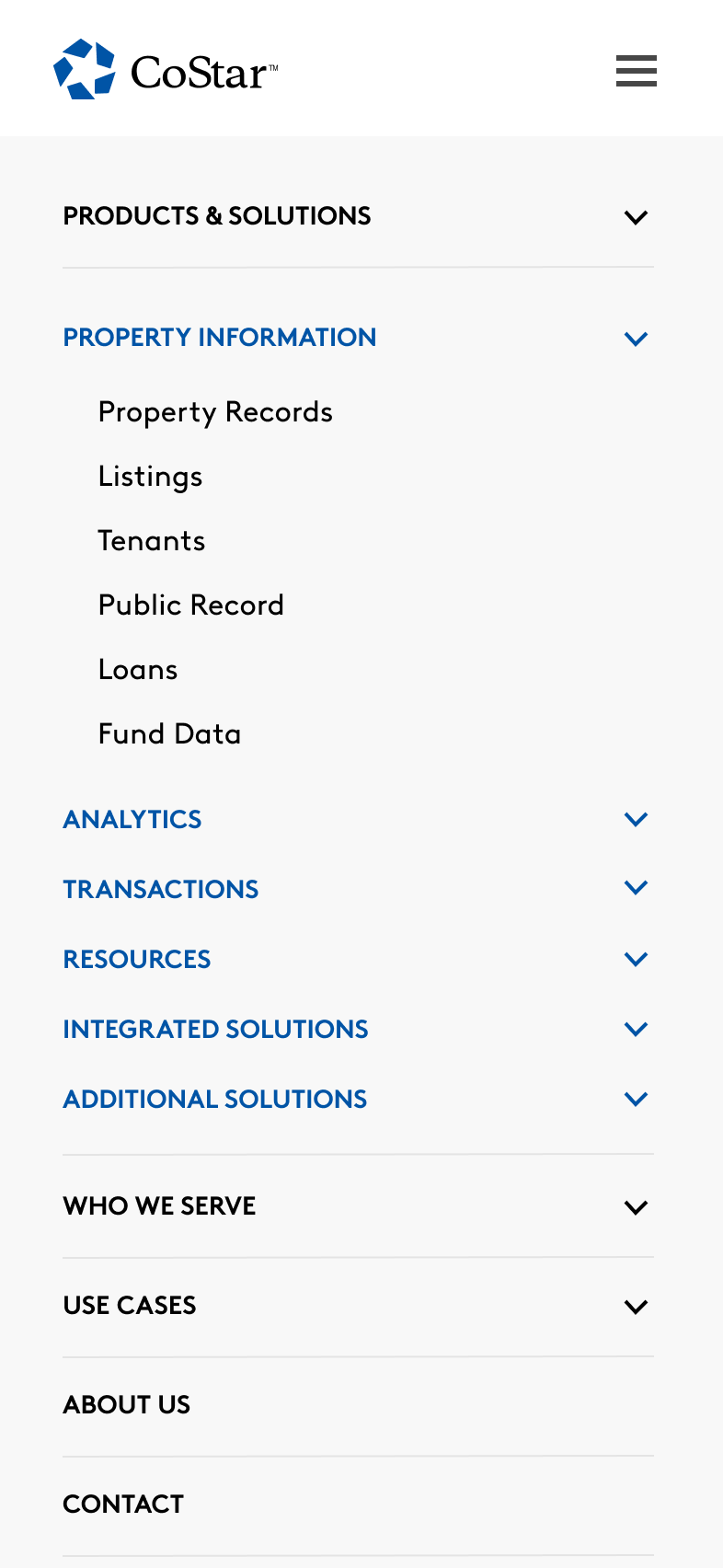Select the Tenants menu item
Image resolution: width=723 pixels, height=1568 pixels.
[x=152, y=541]
